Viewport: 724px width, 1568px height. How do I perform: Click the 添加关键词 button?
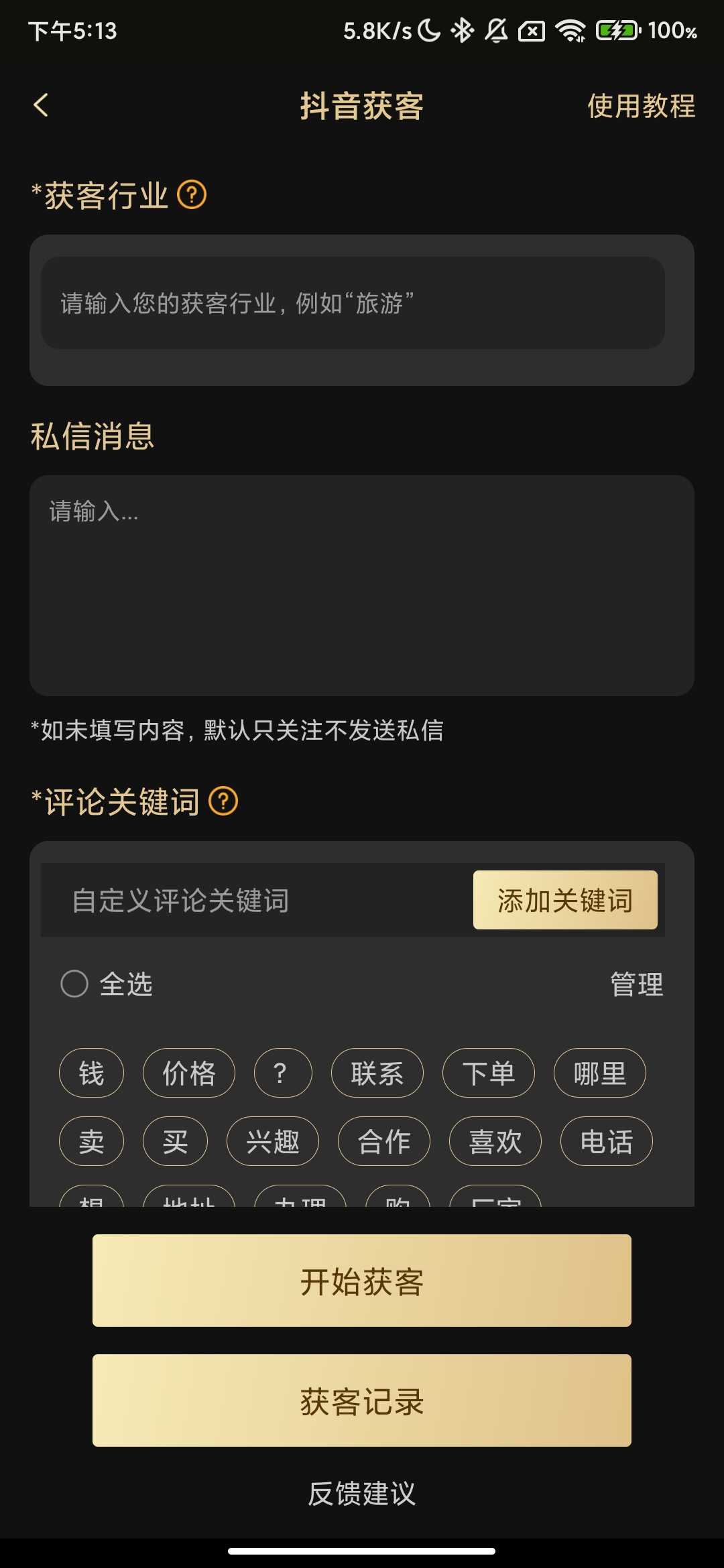(565, 901)
